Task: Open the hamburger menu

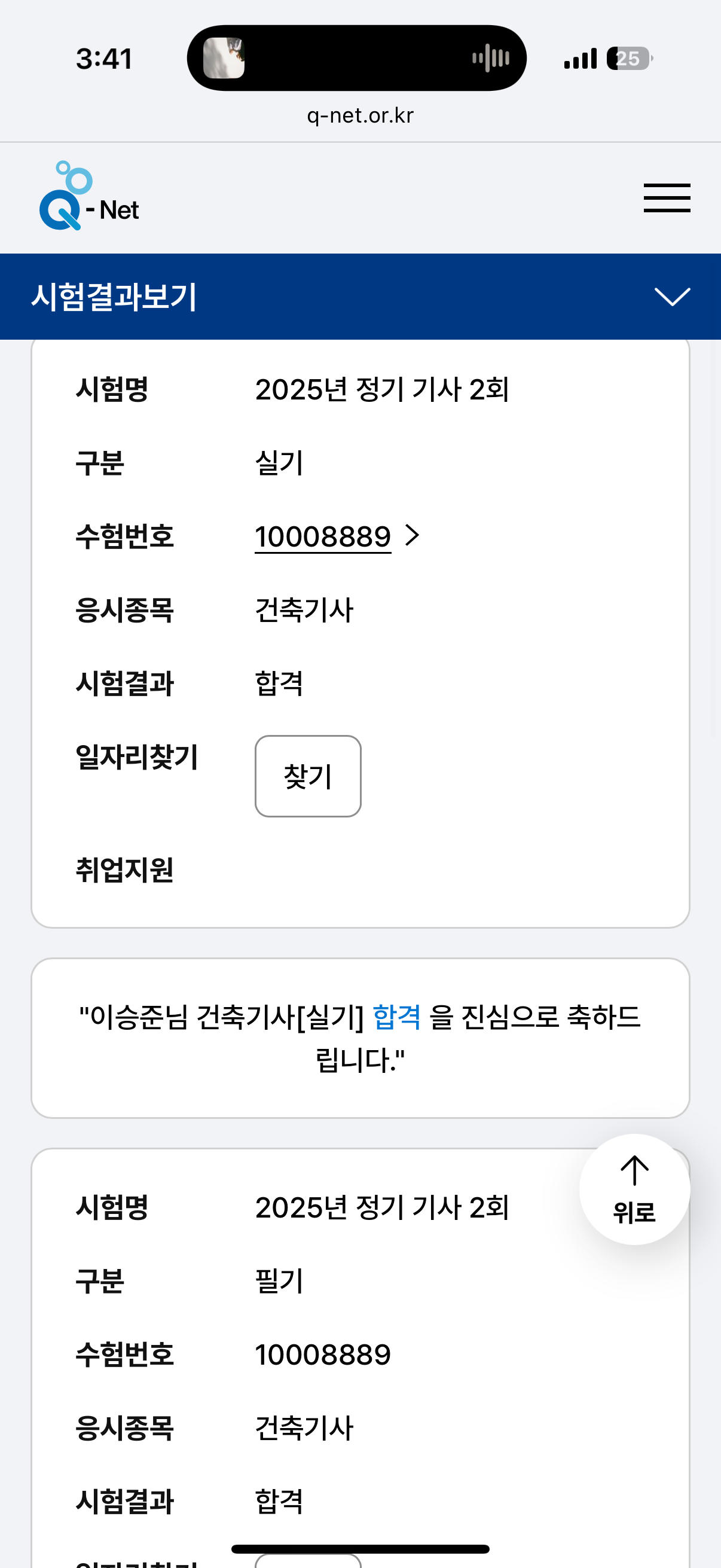Action: [667, 198]
